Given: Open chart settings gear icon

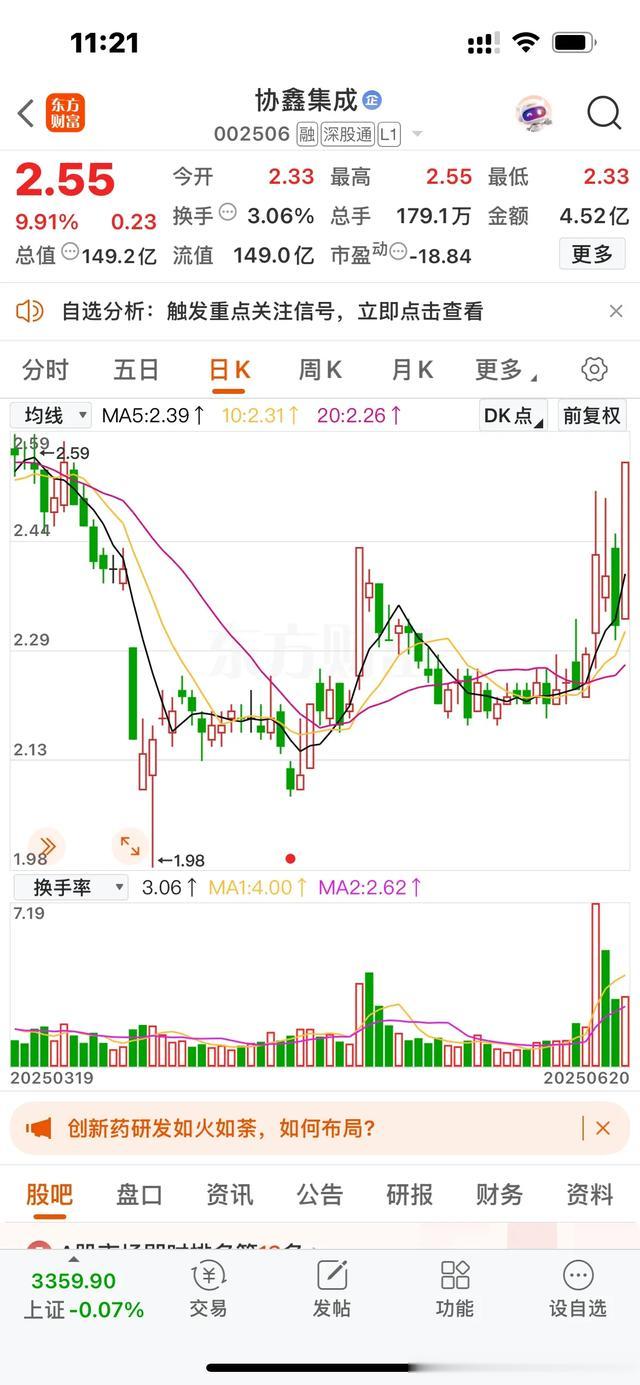Looking at the screenshot, I should click(594, 370).
